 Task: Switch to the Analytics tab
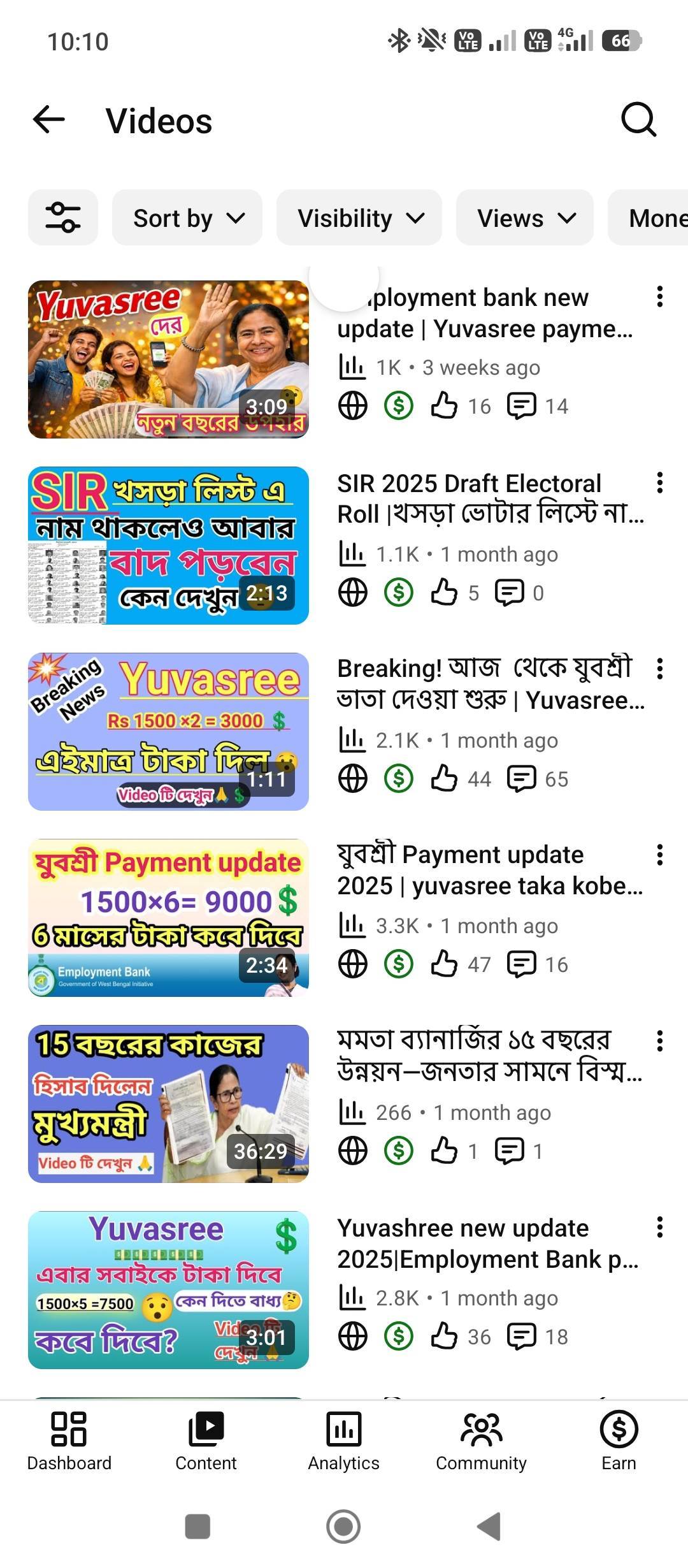tap(344, 1441)
